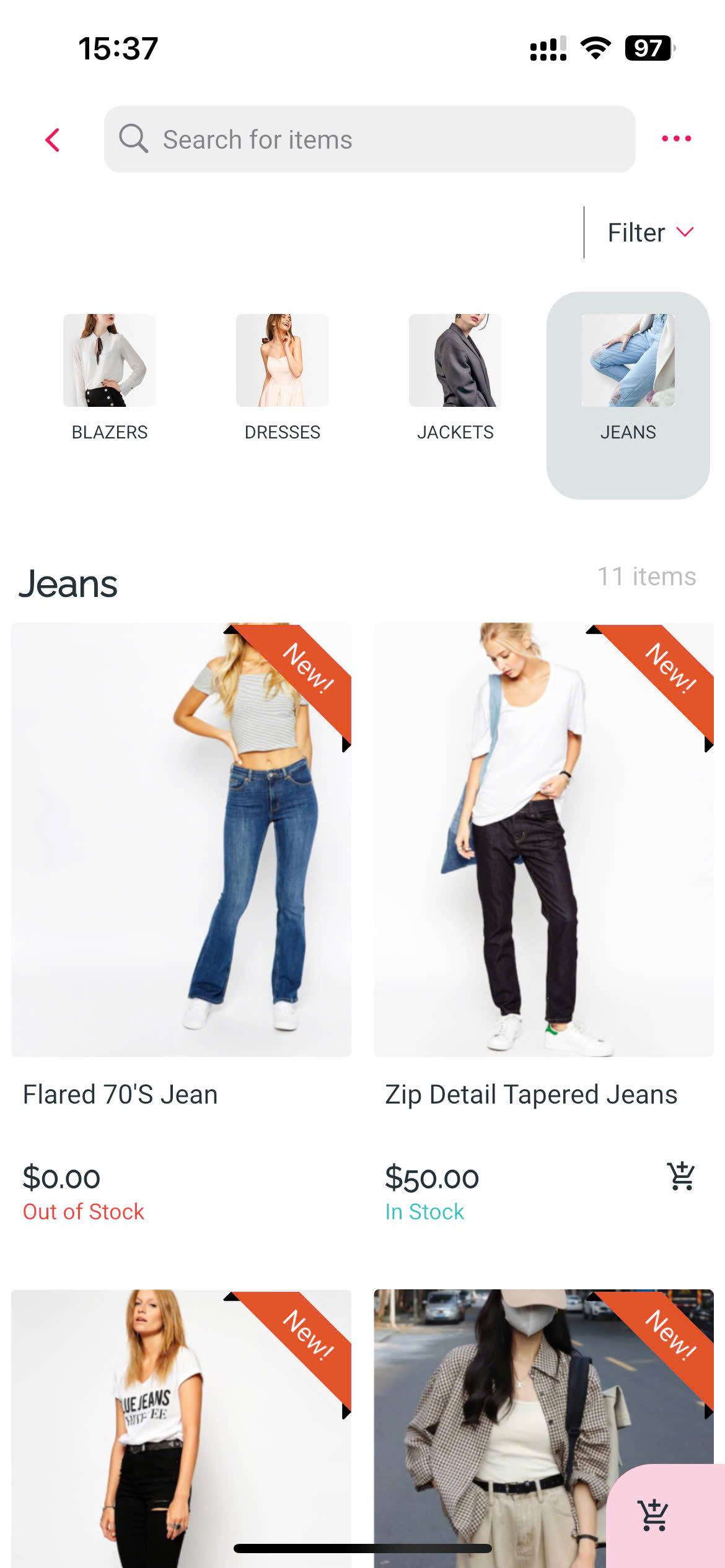
Task: Select the Jeans category
Action: pyautogui.click(x=628, y=378)
